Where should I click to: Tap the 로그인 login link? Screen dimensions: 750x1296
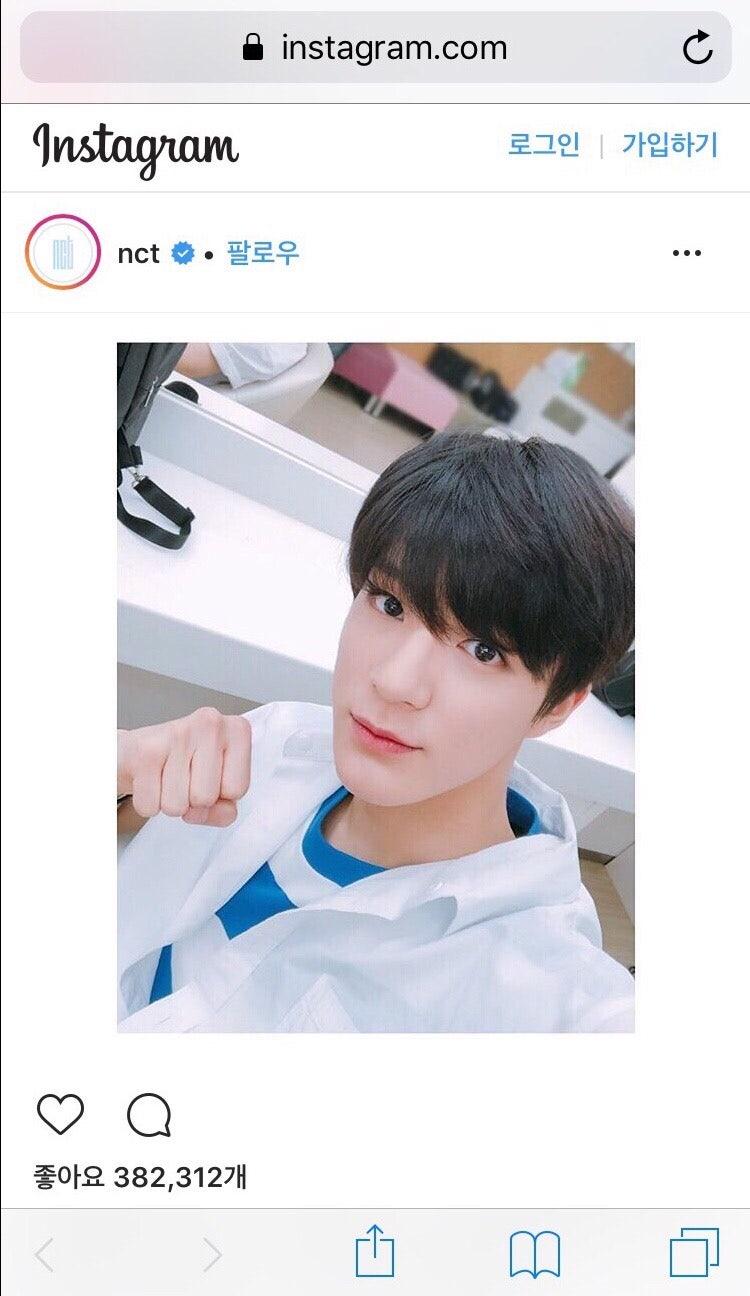[544, 145]
